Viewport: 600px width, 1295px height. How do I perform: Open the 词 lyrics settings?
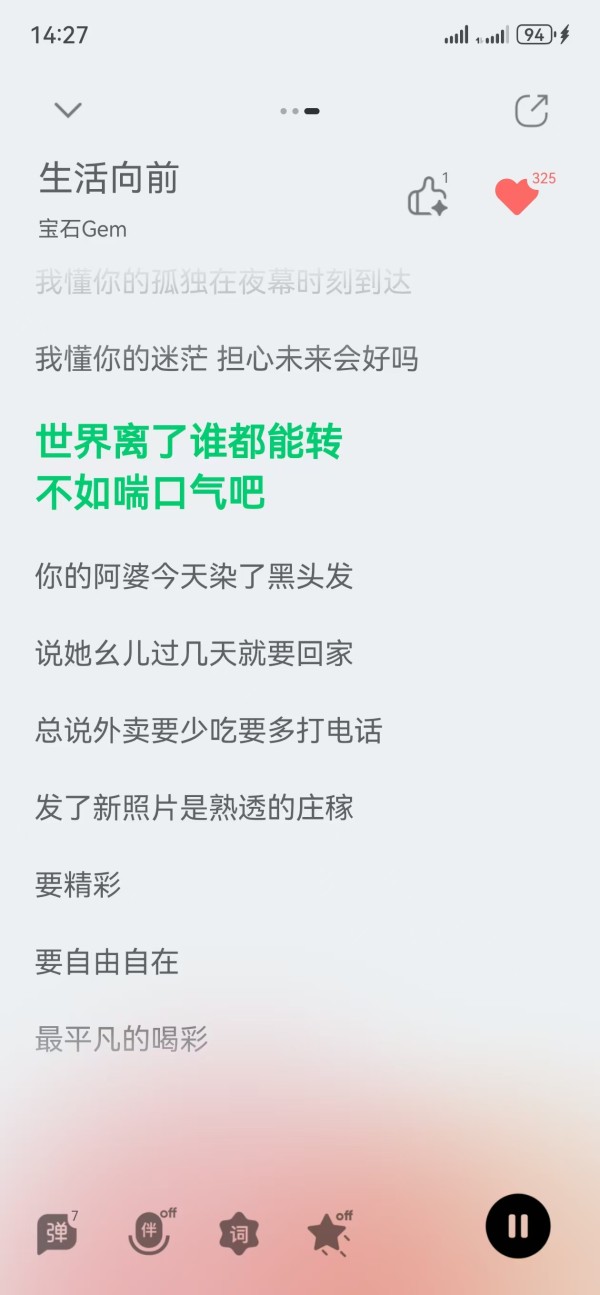pyautogui.click(x=239, y=1234)
